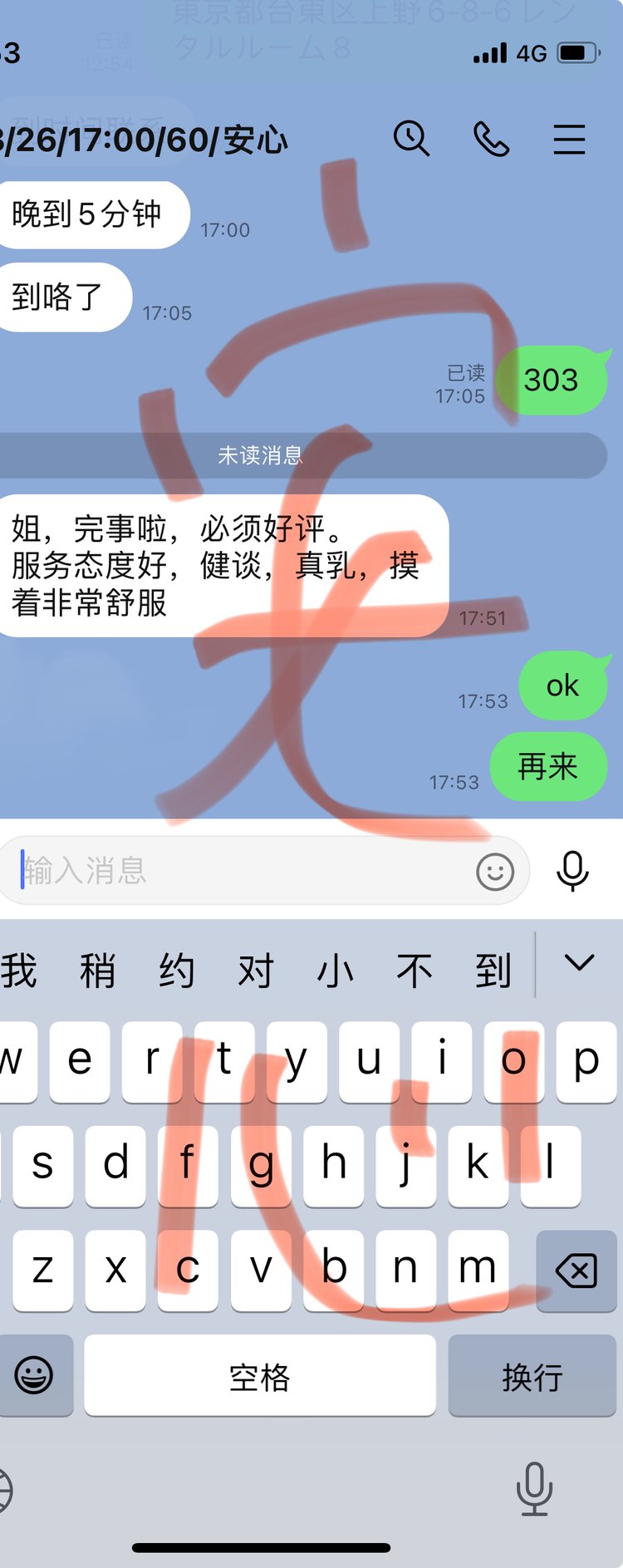Screen dimensions: 623x1568
Task: Switch to the emoji keyboard
Action: point(34,1375)
